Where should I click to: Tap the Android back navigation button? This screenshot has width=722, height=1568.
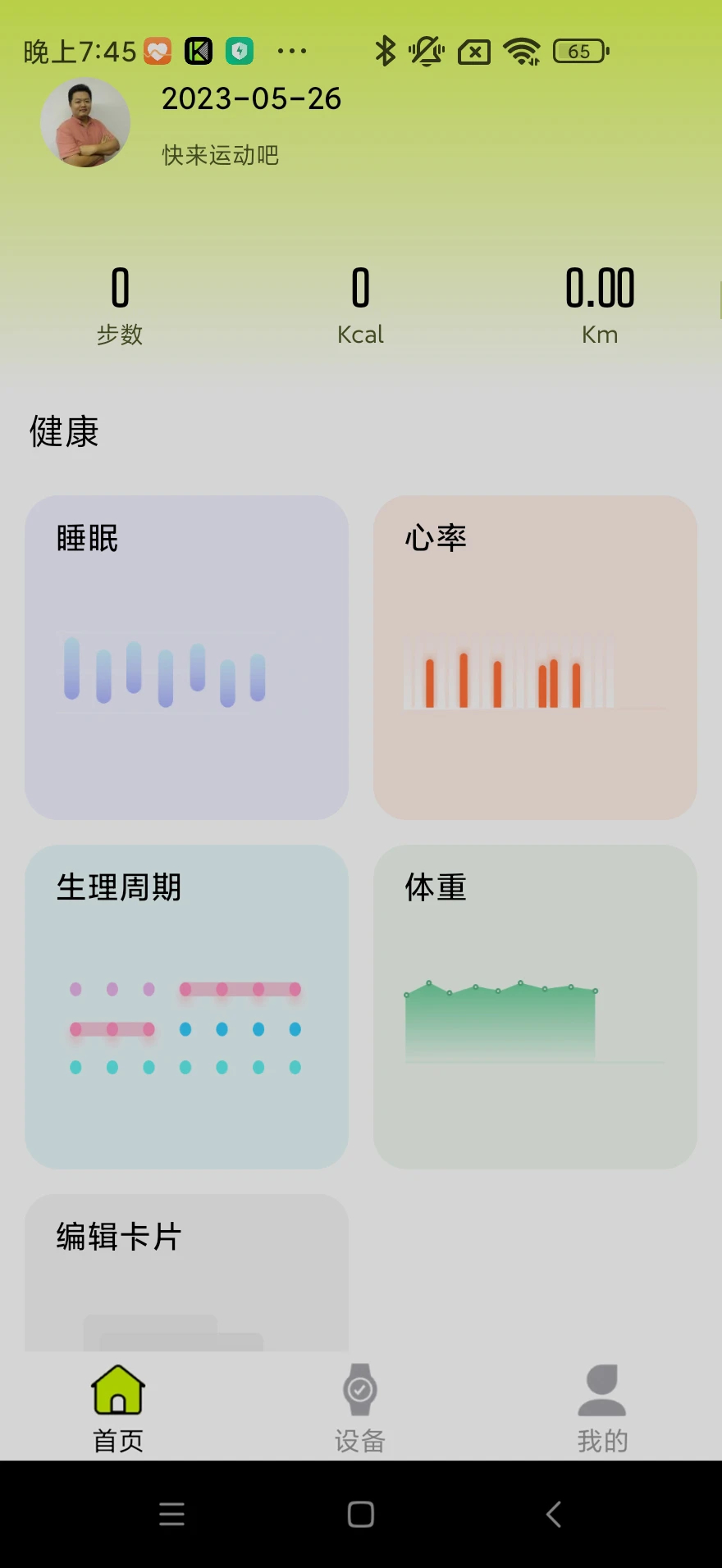tap(551, 1515)
